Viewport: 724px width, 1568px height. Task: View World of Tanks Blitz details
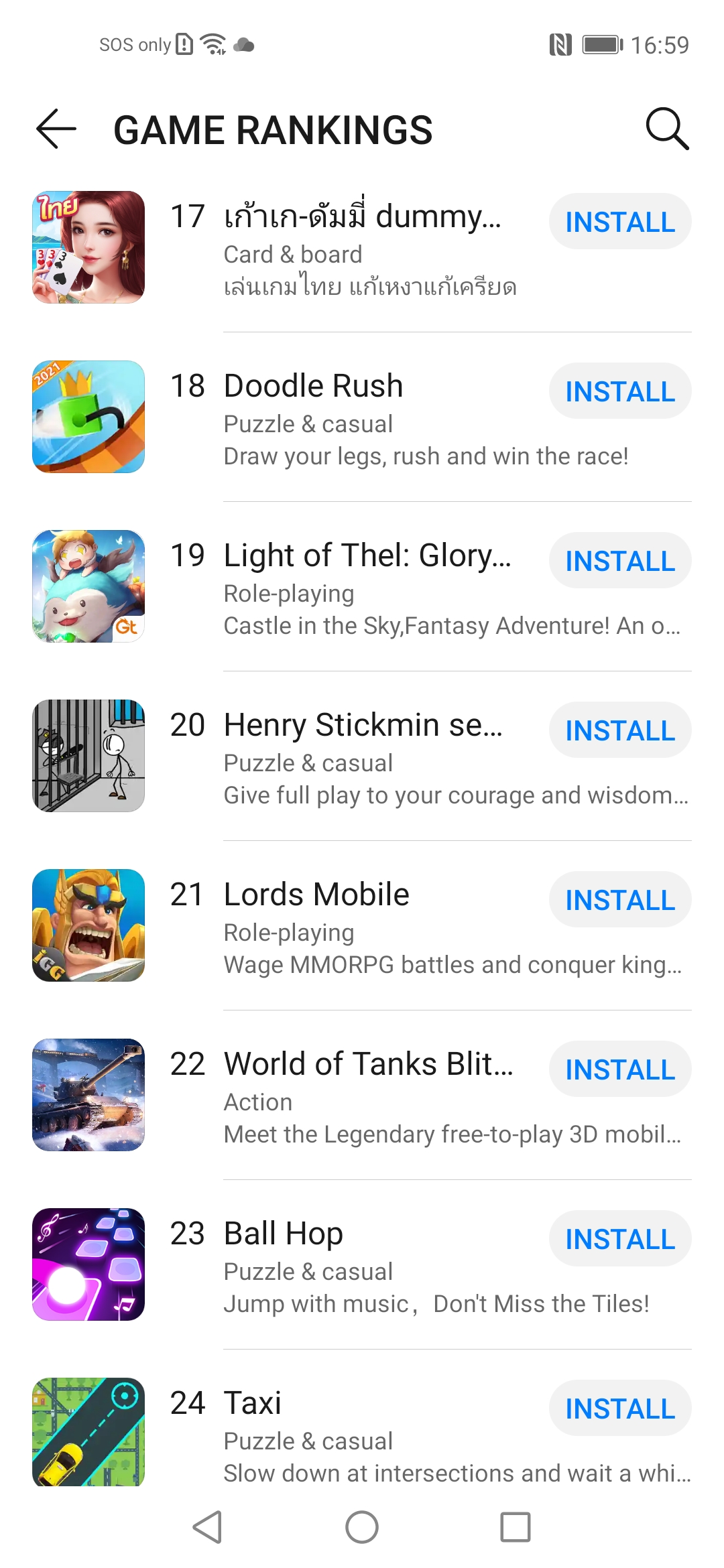click(367, 1065)
